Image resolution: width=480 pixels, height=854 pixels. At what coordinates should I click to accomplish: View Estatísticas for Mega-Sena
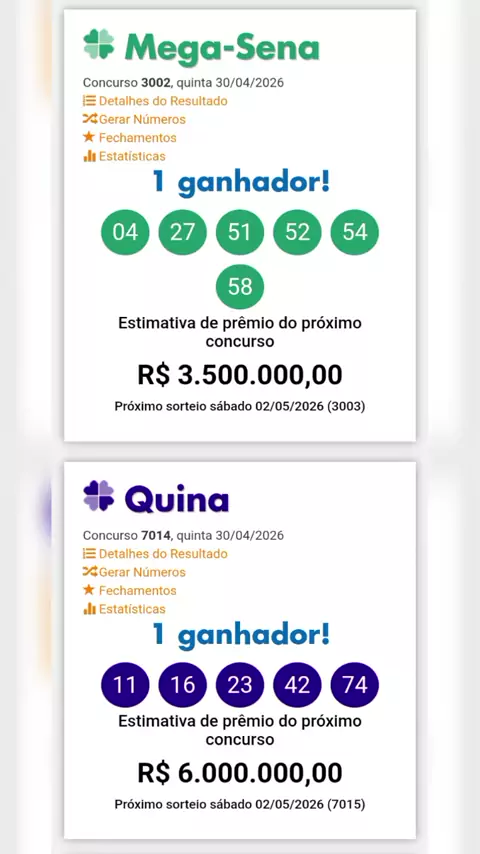click(x=124, y=156)
